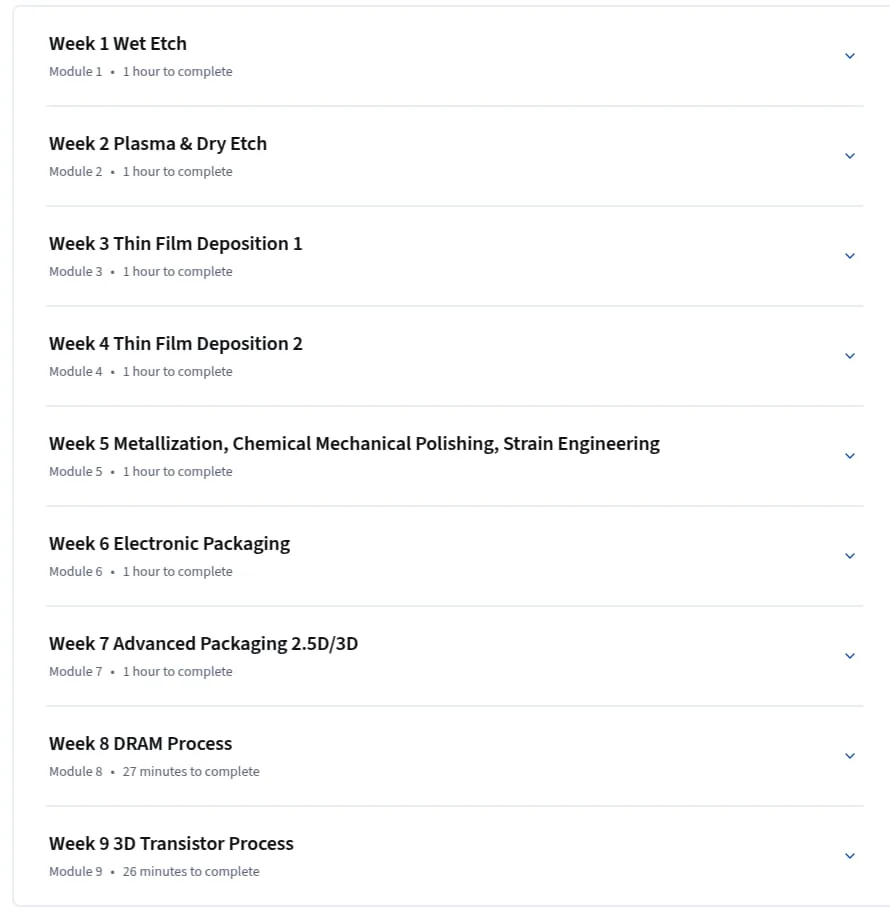
Task: Expand the Week 5 Metallization module
Action: 455,456
